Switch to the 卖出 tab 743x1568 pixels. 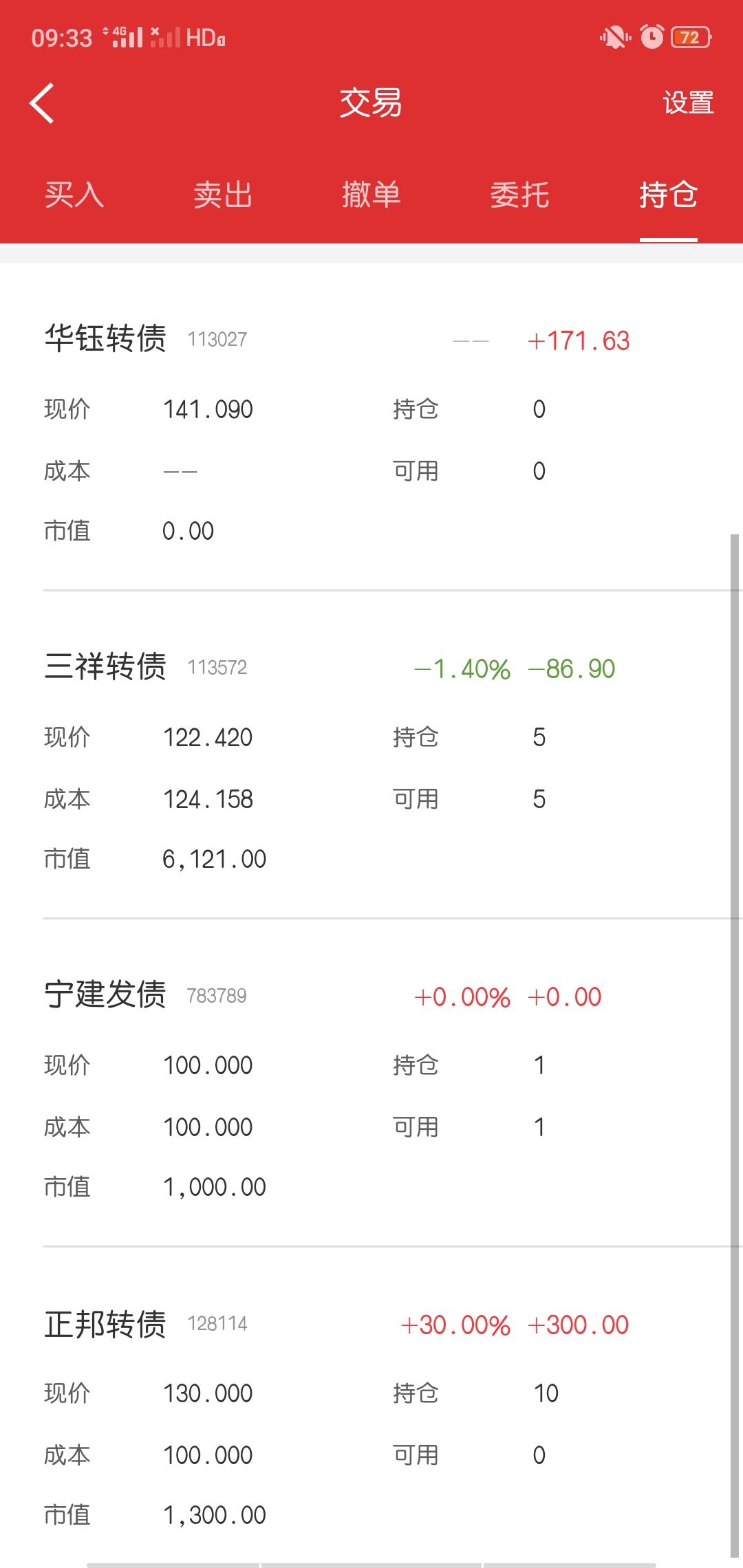coord(223,195)
